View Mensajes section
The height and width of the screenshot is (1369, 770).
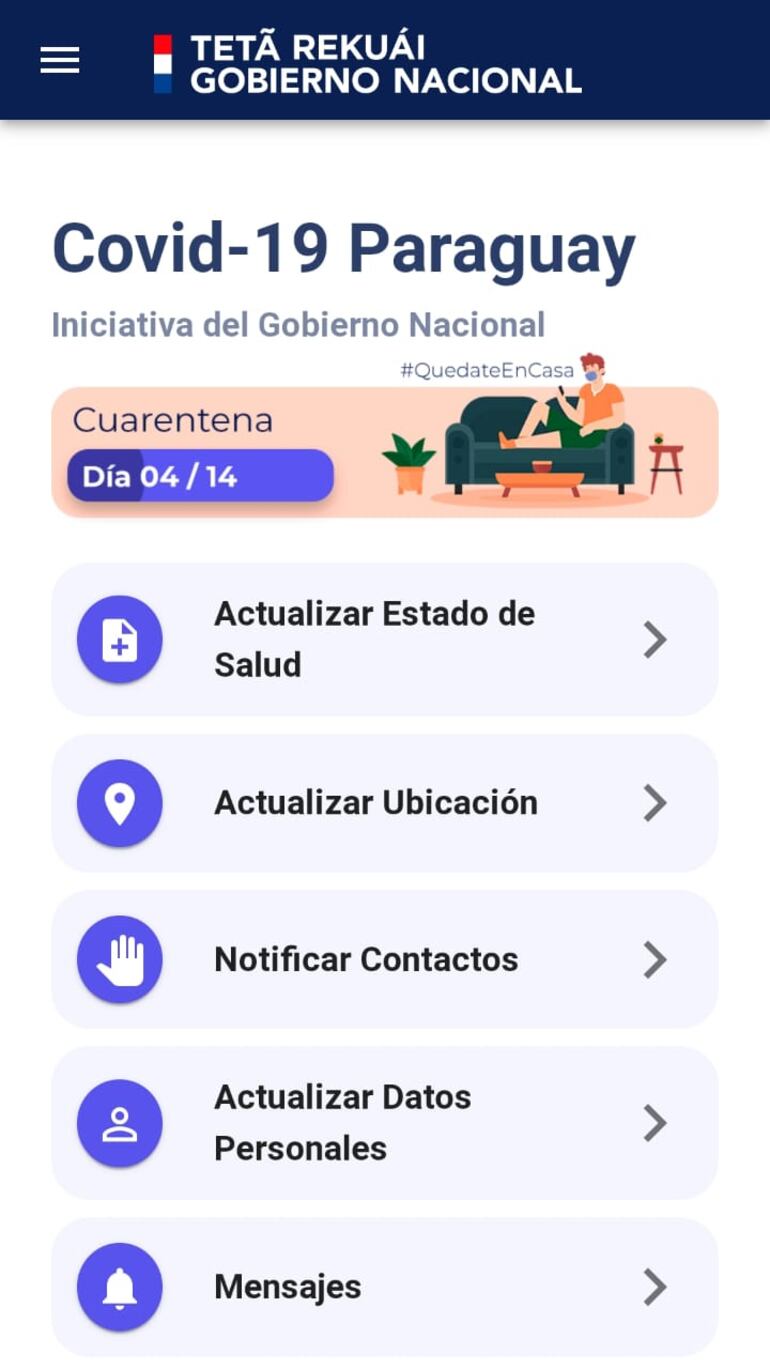click(x=384, y=1287)
